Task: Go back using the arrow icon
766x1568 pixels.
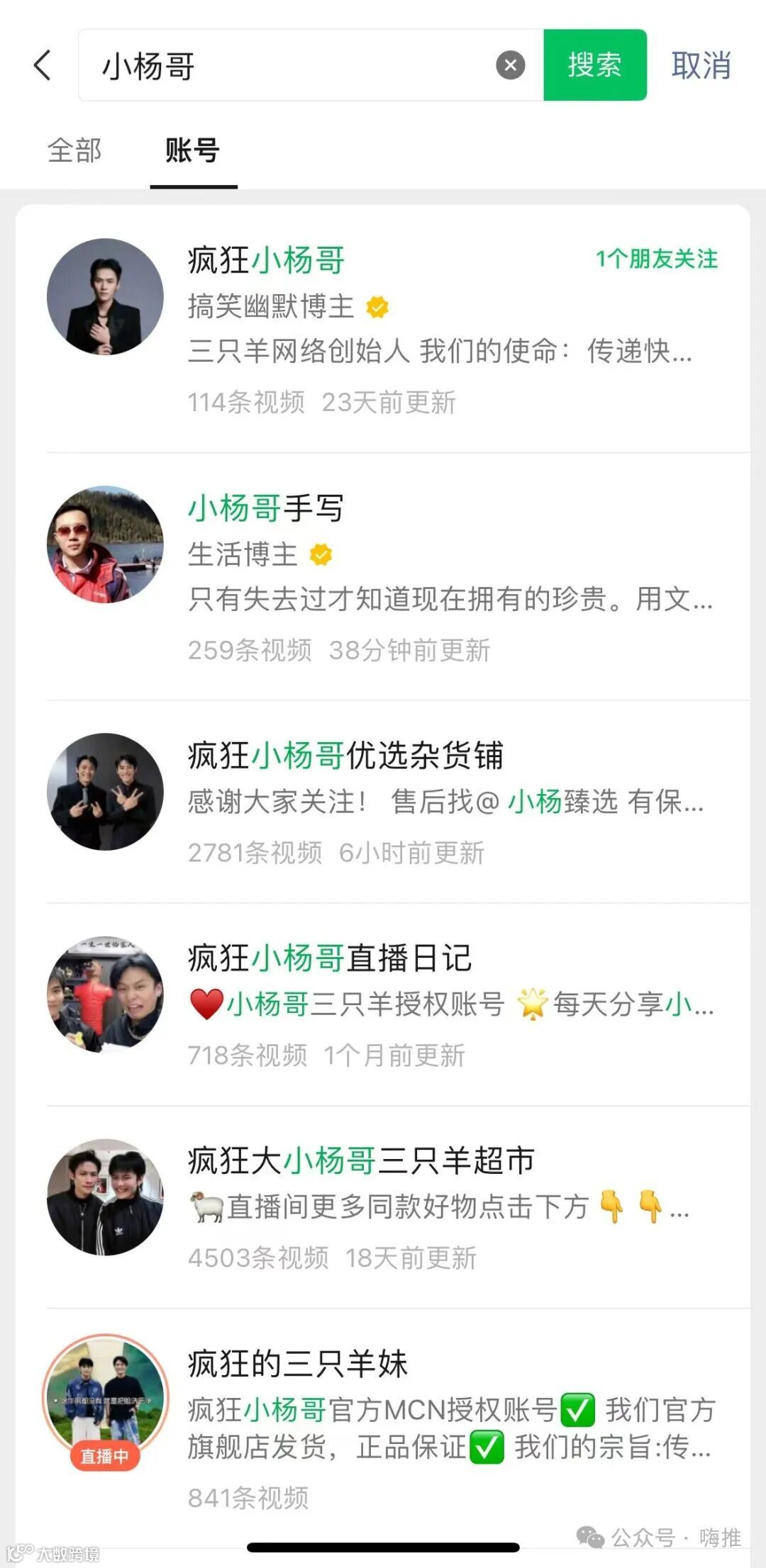Action: [x=43, y=65]
